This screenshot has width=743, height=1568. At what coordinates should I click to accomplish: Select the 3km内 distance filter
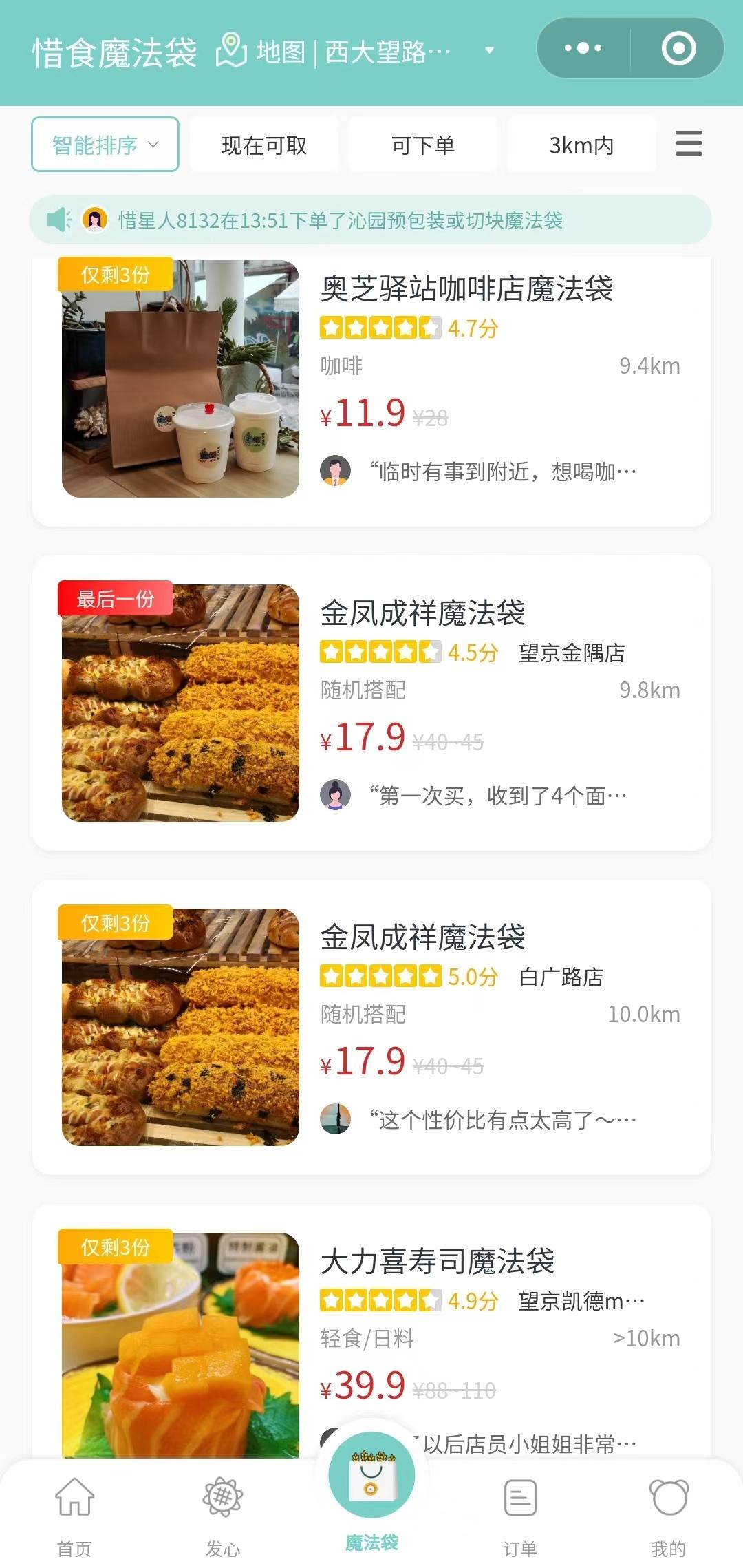pyautogui.click(x=581, y=145)
